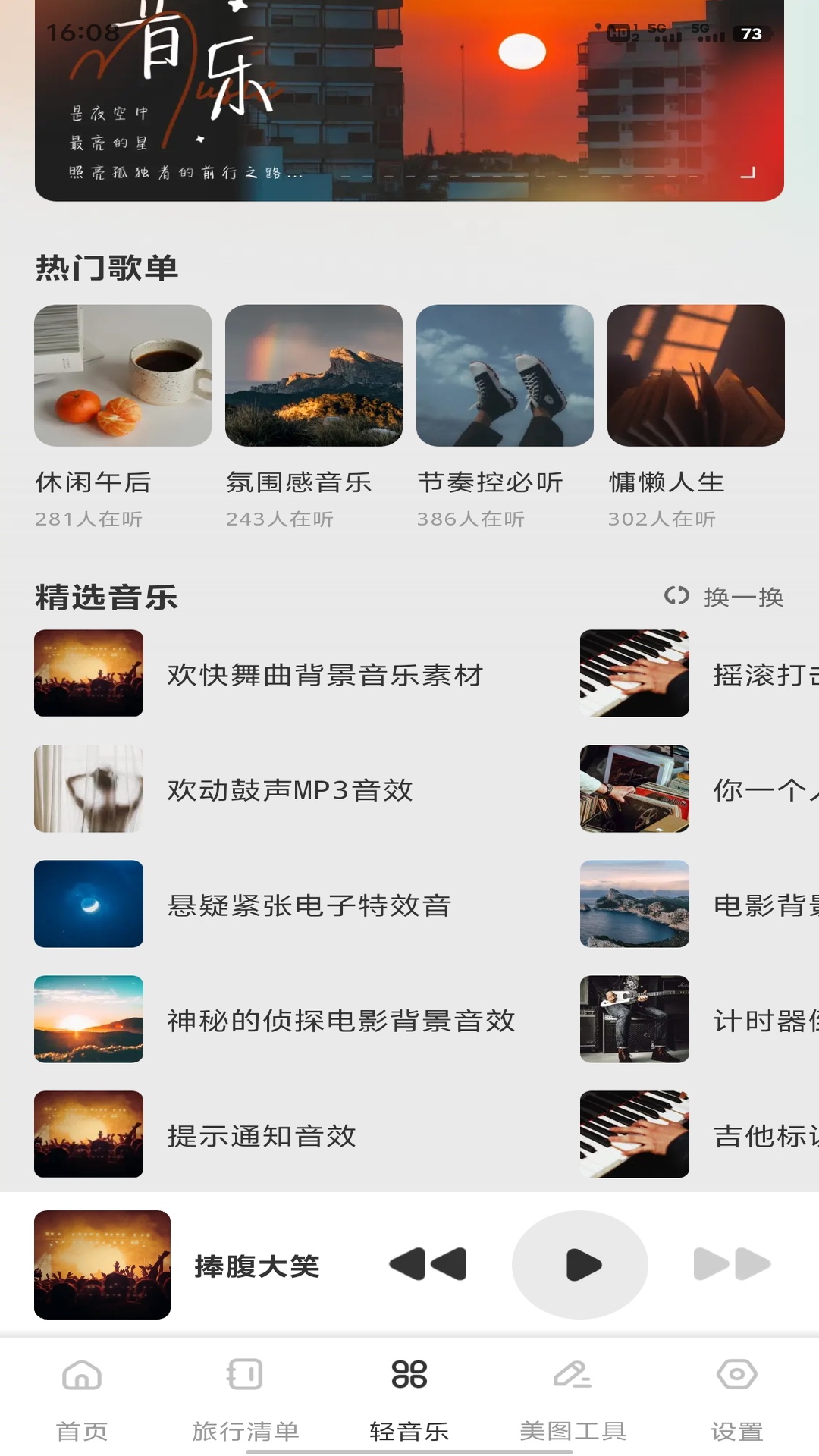819x1456 pixels.
Task: Open the banner image at the top
Action: 409,99
